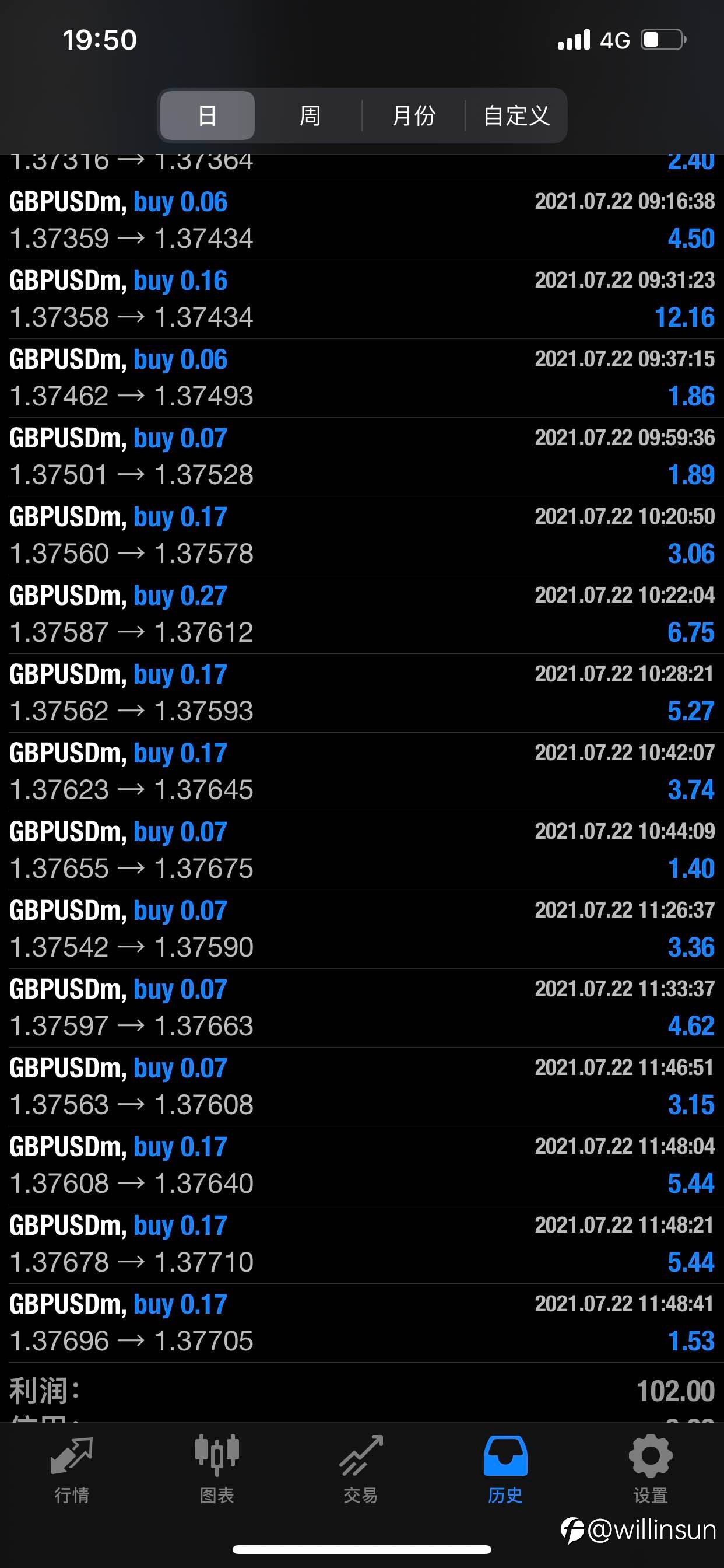This screenshot has width=724, height=1568.
Task: Tap the trade with profit 4.62
Action: click(x=362, y=1008)
